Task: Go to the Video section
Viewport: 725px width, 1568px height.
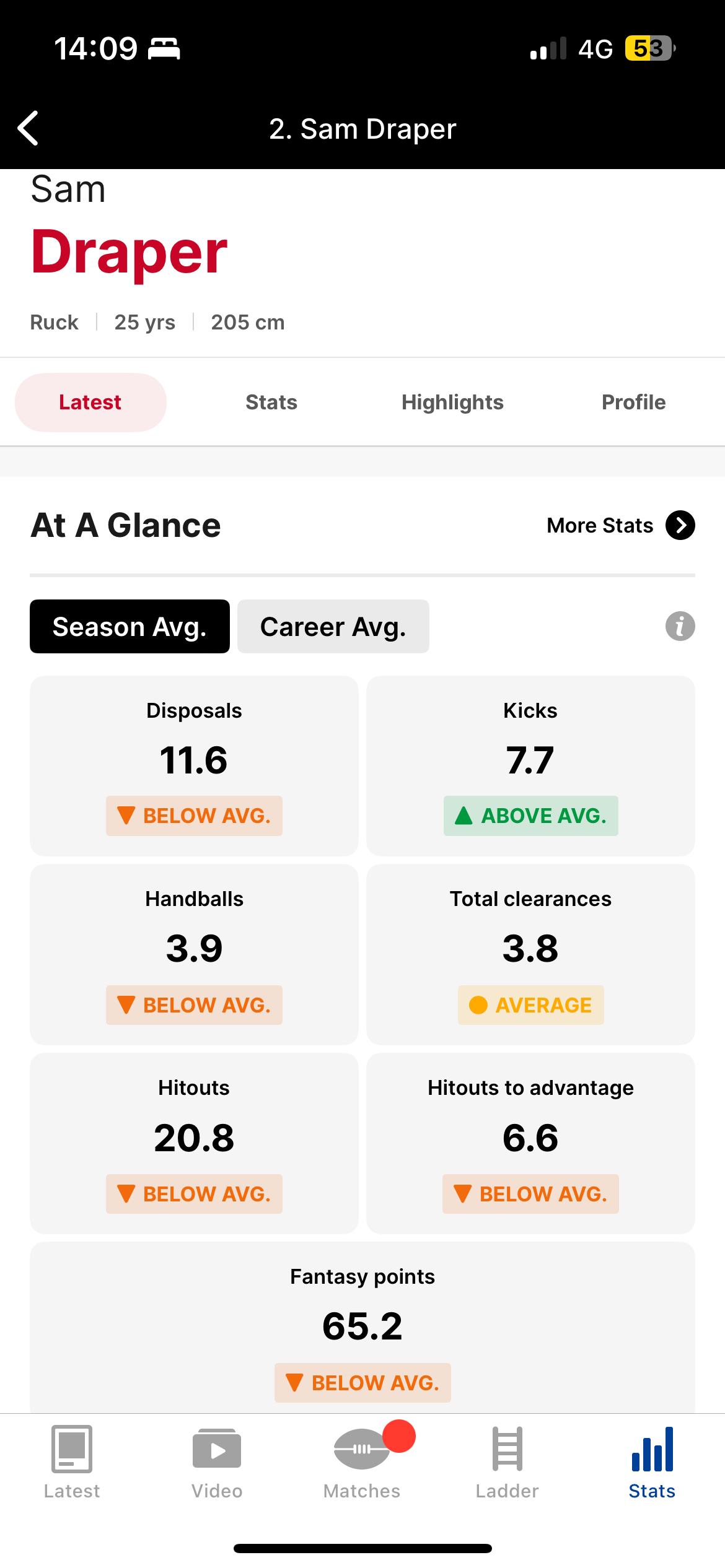Action: click(x=217, y=1463)
